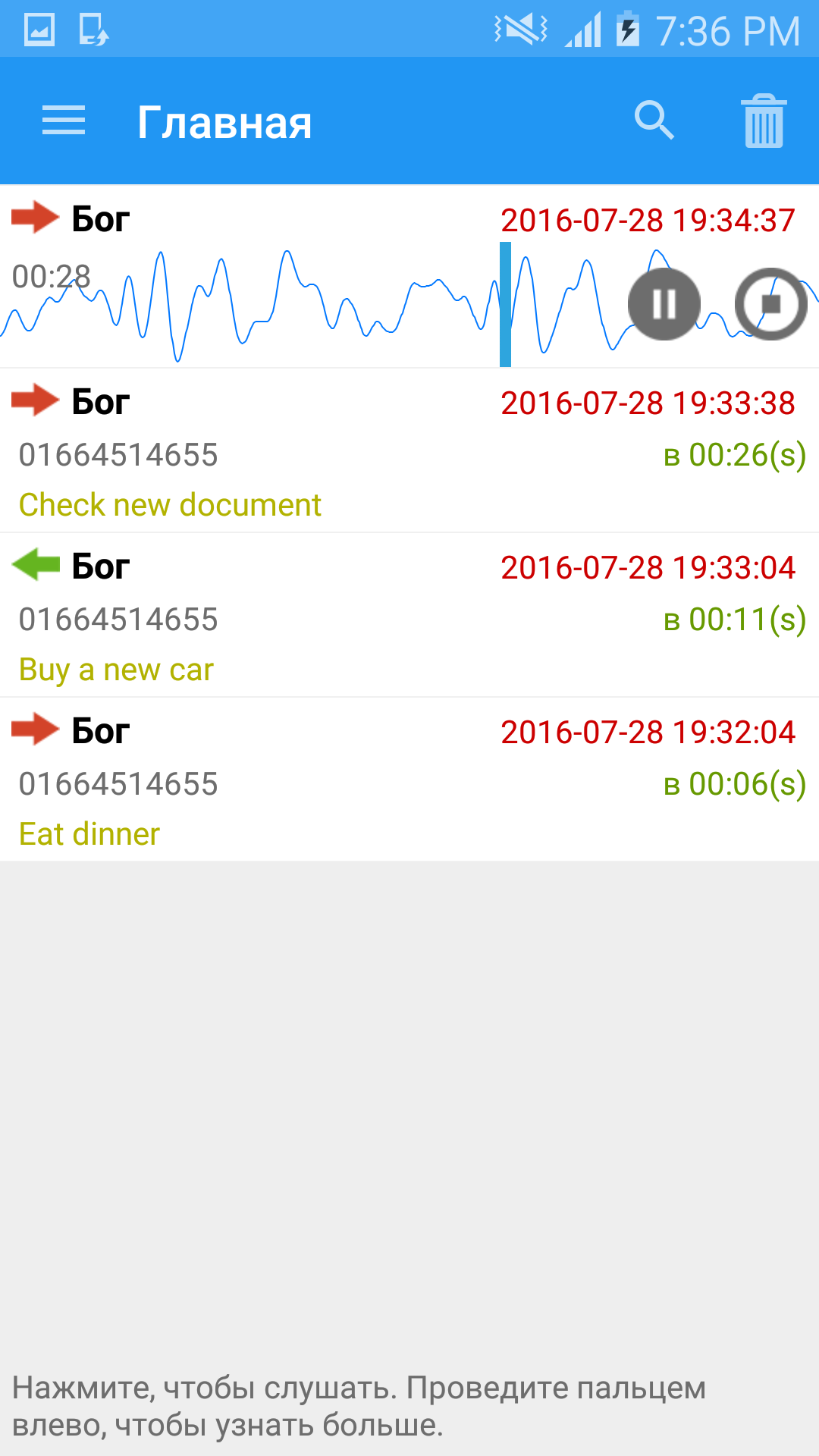Open the hamburger navigation drawer
The height and width of the screenshot is (1456, 819).
click(x=64, y=121)
